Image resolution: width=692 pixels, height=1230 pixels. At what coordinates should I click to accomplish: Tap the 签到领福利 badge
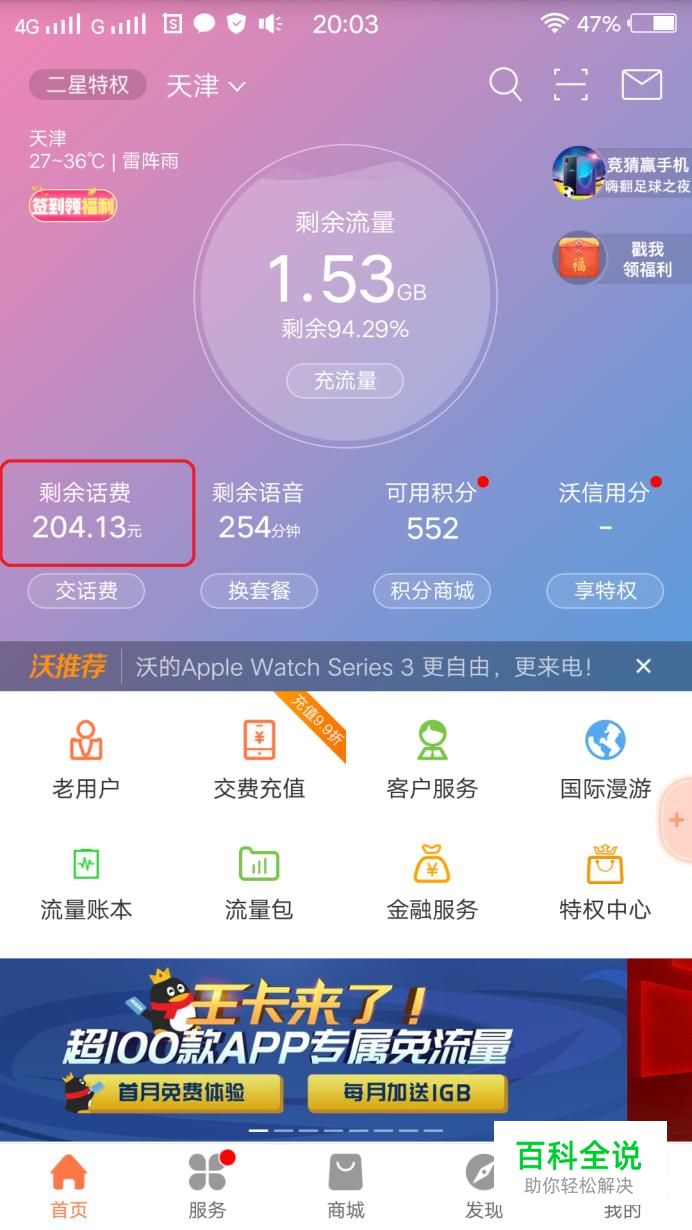[x=73, y=206]
